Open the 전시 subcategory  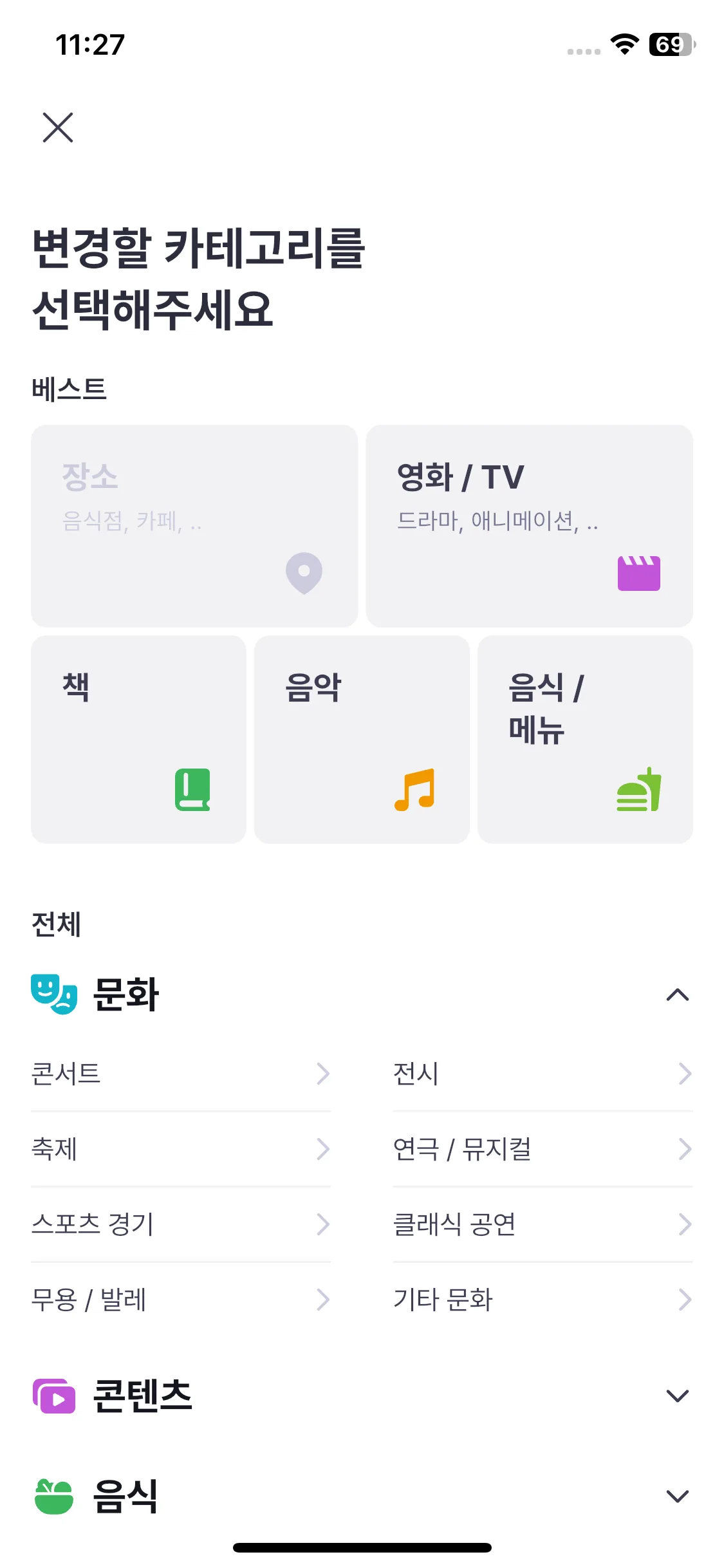(542, 1074)
